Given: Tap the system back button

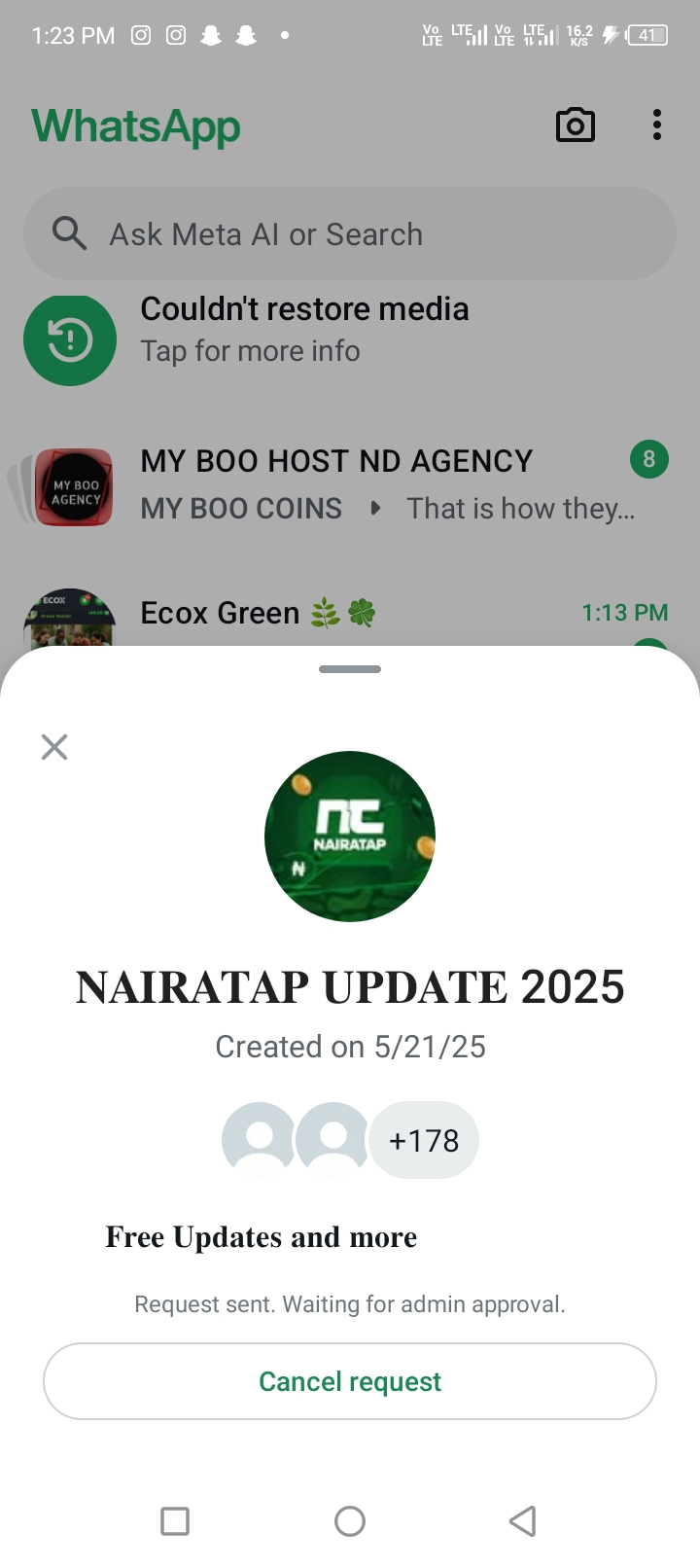Looking at the screenshot, I should pyautogui.click(x=523, y=1520).
